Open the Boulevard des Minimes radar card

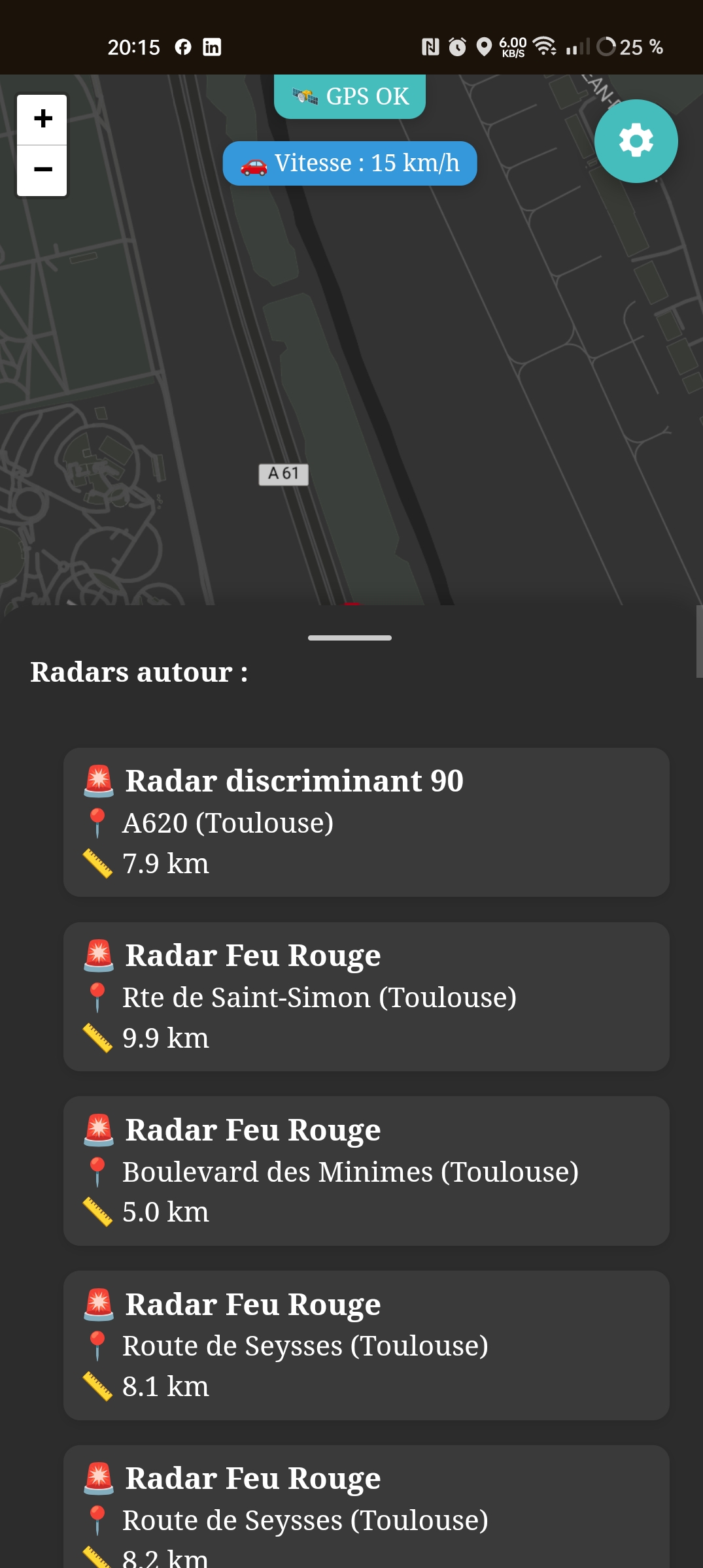point(366,1171)
